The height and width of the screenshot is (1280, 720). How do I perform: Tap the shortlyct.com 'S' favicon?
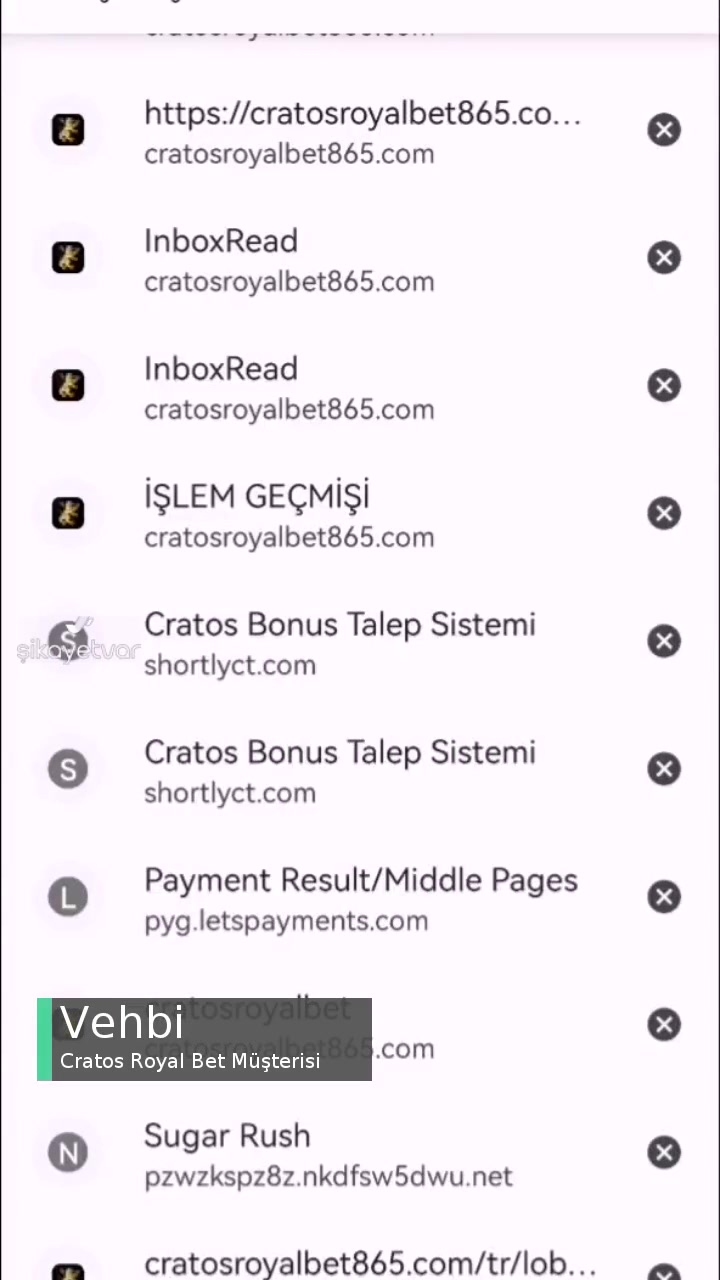click(68, 768)
